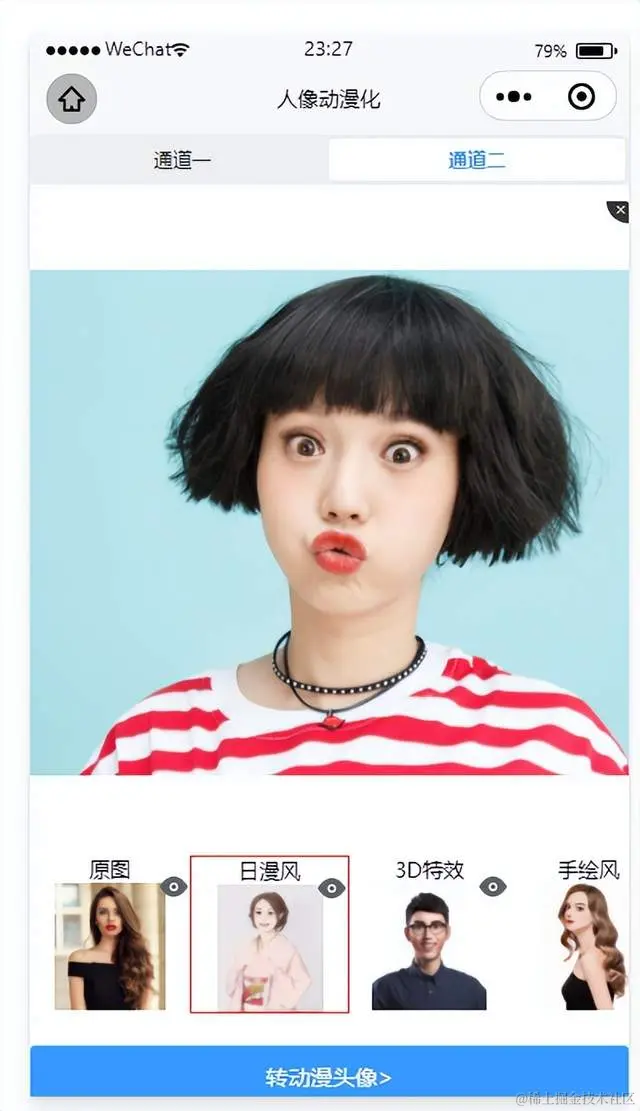Image resolution: width=640 pixels, height=1111 pixels.
Task: Select the 通道二 tab
Action: point(476,160)
